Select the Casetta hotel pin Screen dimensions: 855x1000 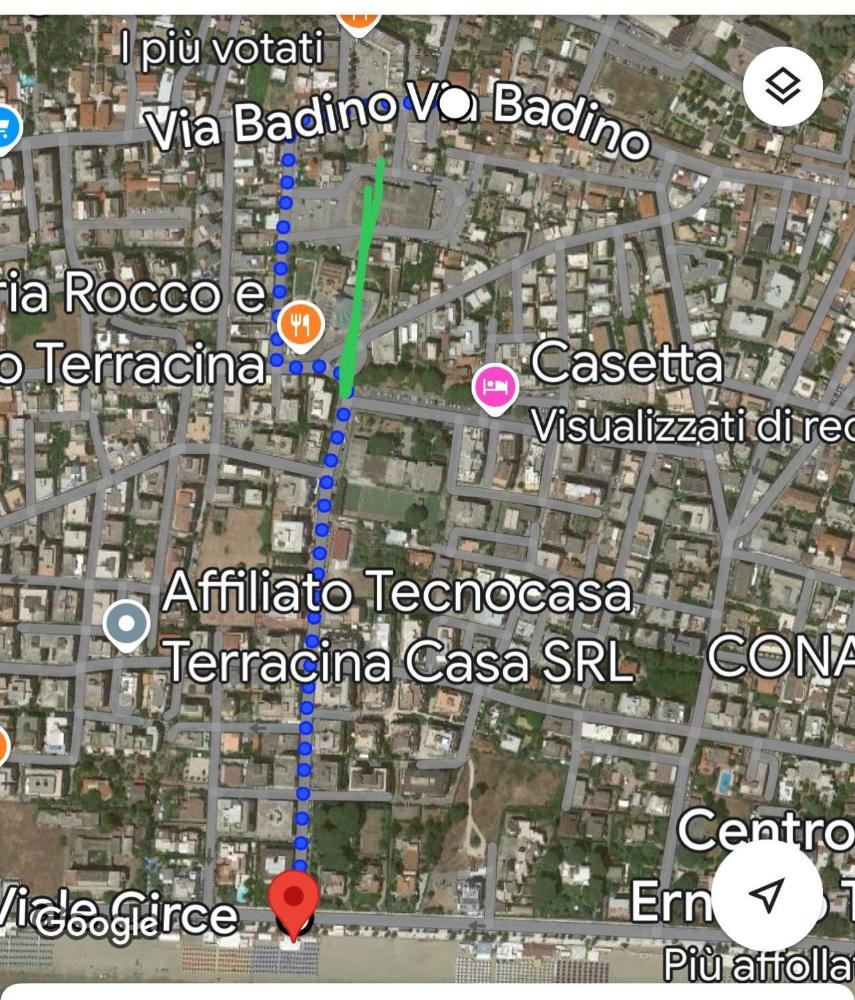point(494,389)
